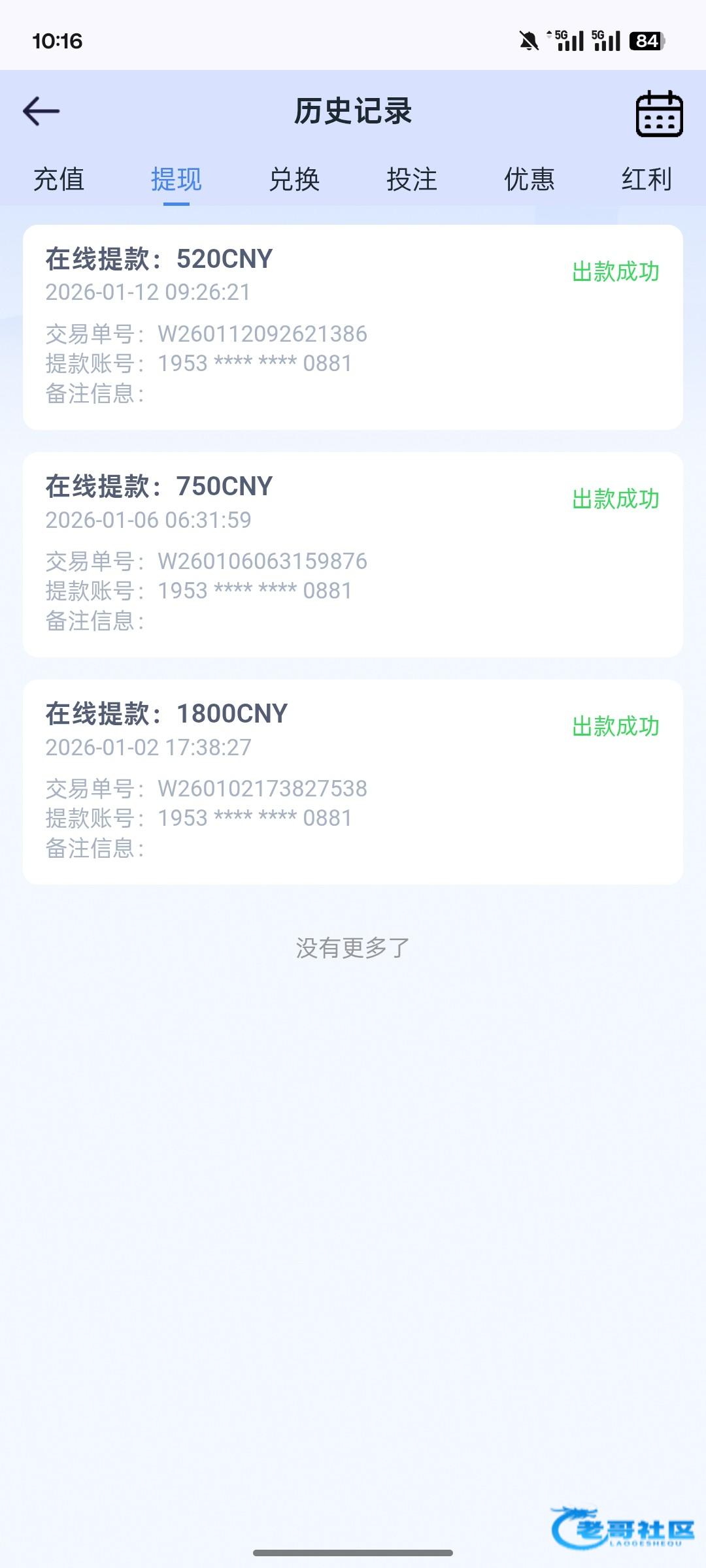Open the 750CNY withdrawal record
The width and height of the screenshot is (706, 1568).
tap(353, 554)
